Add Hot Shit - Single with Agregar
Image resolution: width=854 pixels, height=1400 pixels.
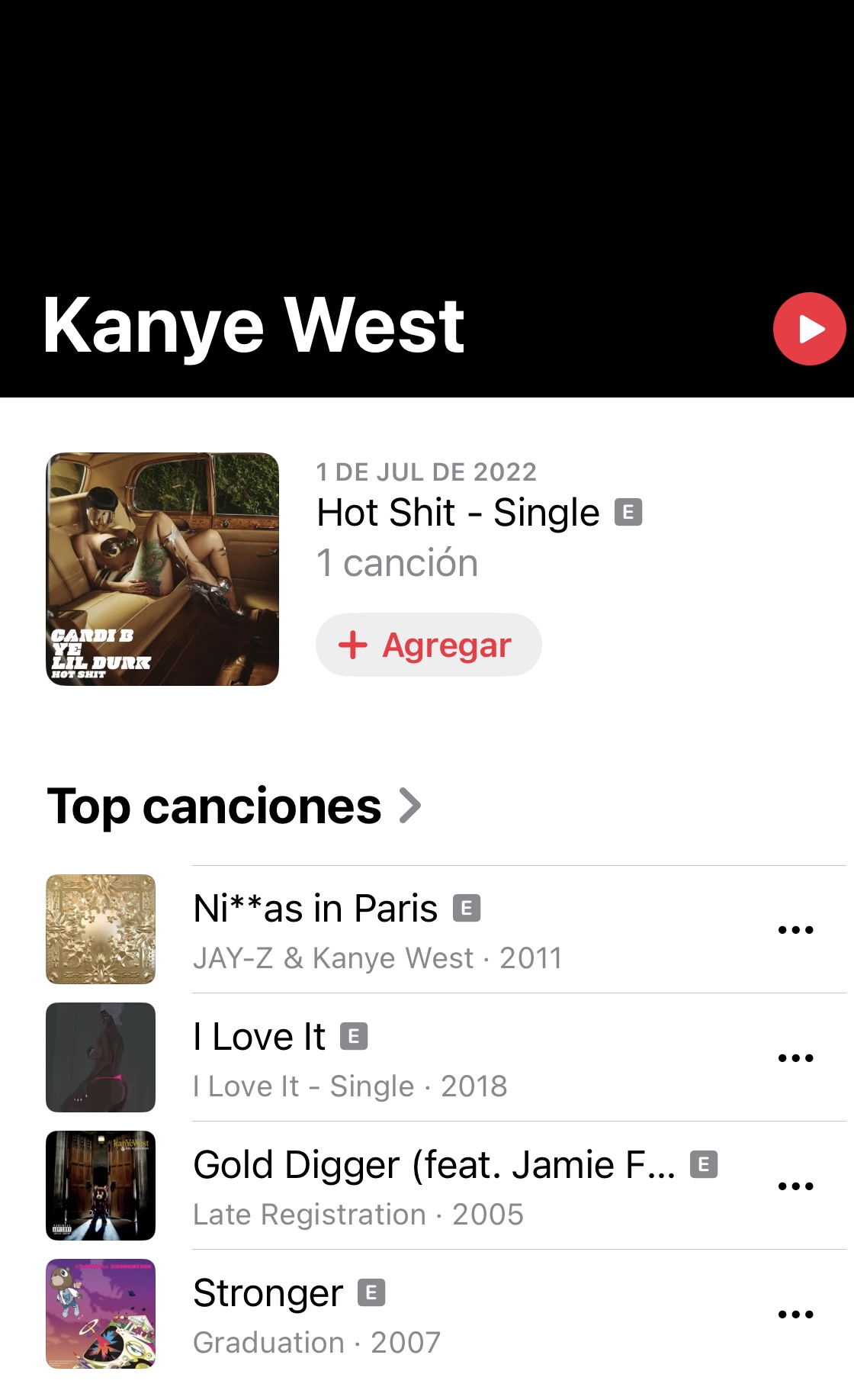coord(429,645)
